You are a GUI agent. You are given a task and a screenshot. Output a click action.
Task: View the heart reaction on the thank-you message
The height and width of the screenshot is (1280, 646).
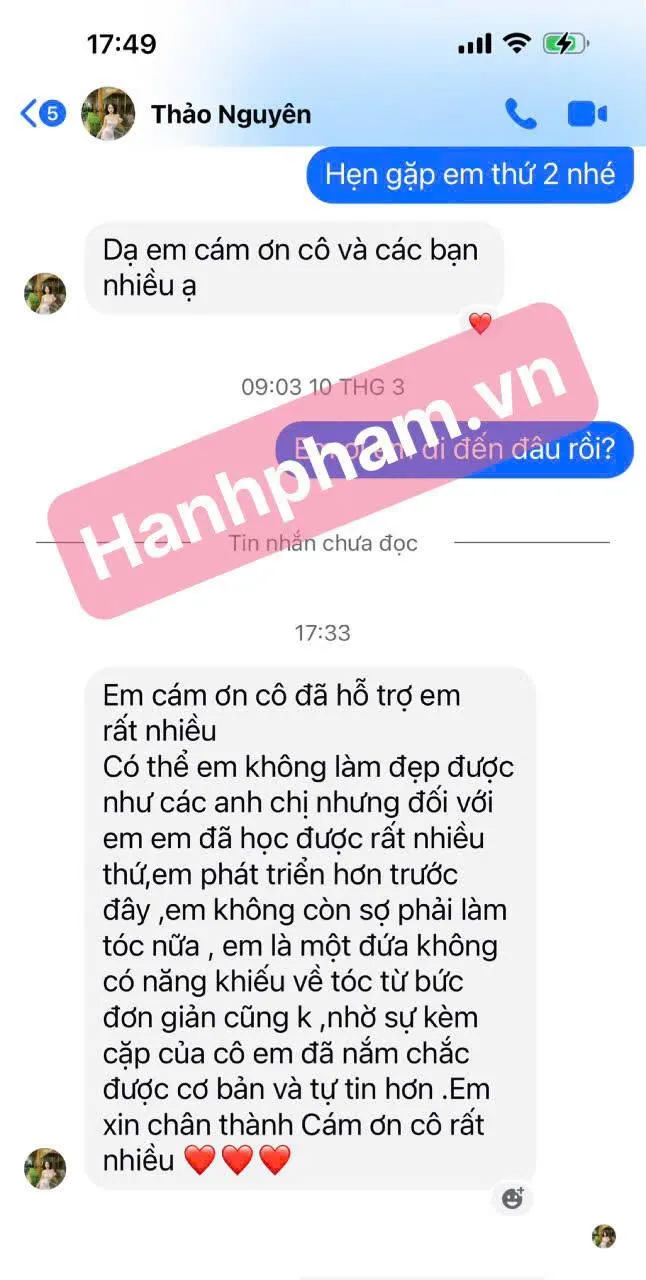480,324
